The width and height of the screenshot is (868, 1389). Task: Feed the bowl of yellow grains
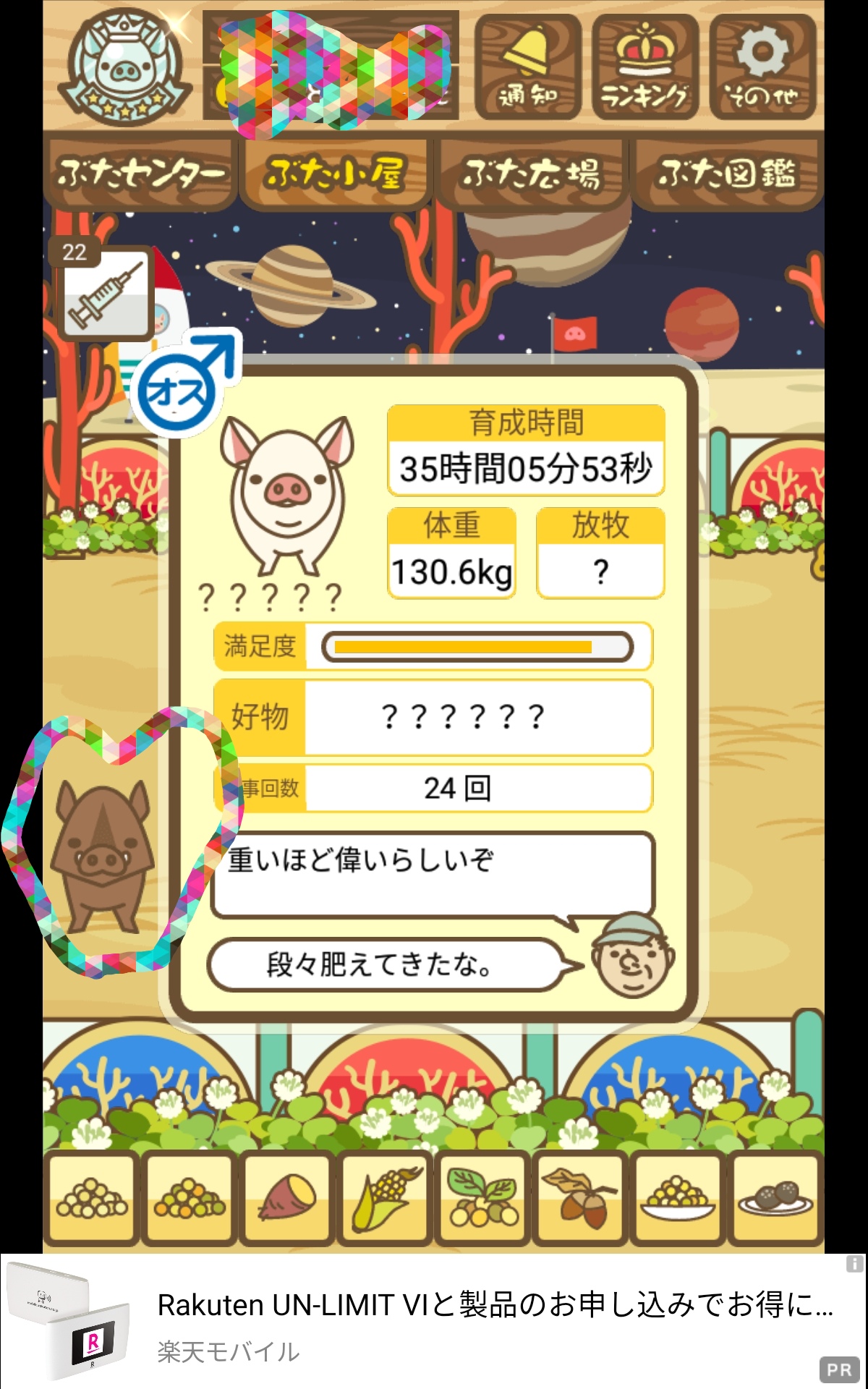click(678, 1199)
